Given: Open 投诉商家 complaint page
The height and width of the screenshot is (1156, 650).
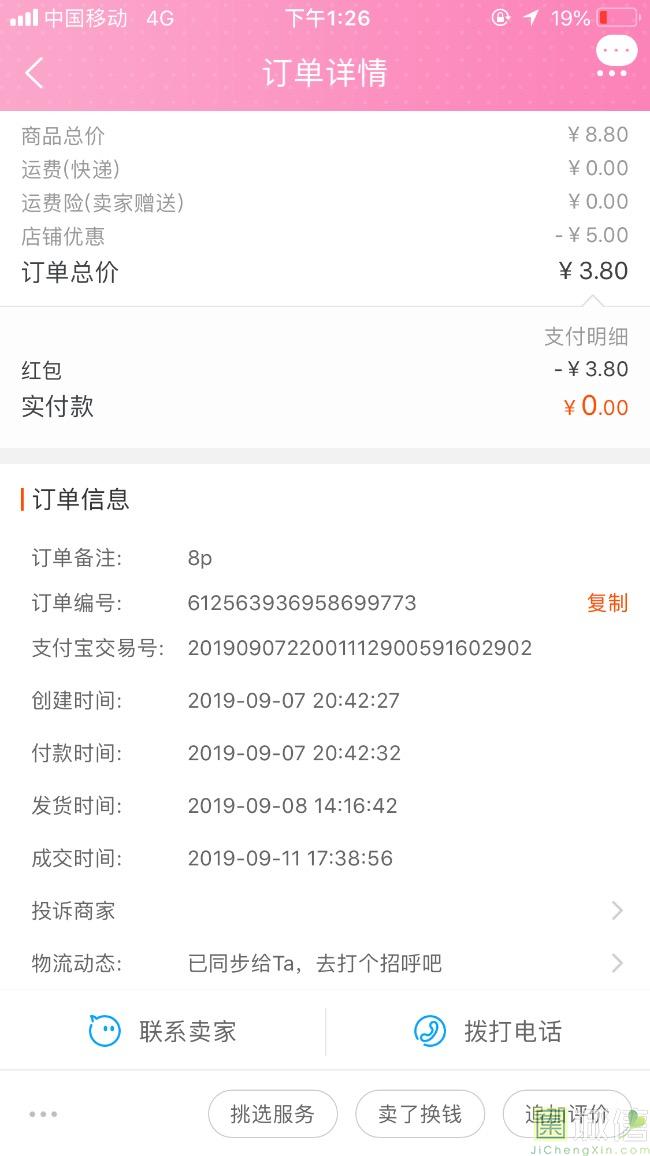Looking at the screenshot, I should coord(325,911).
